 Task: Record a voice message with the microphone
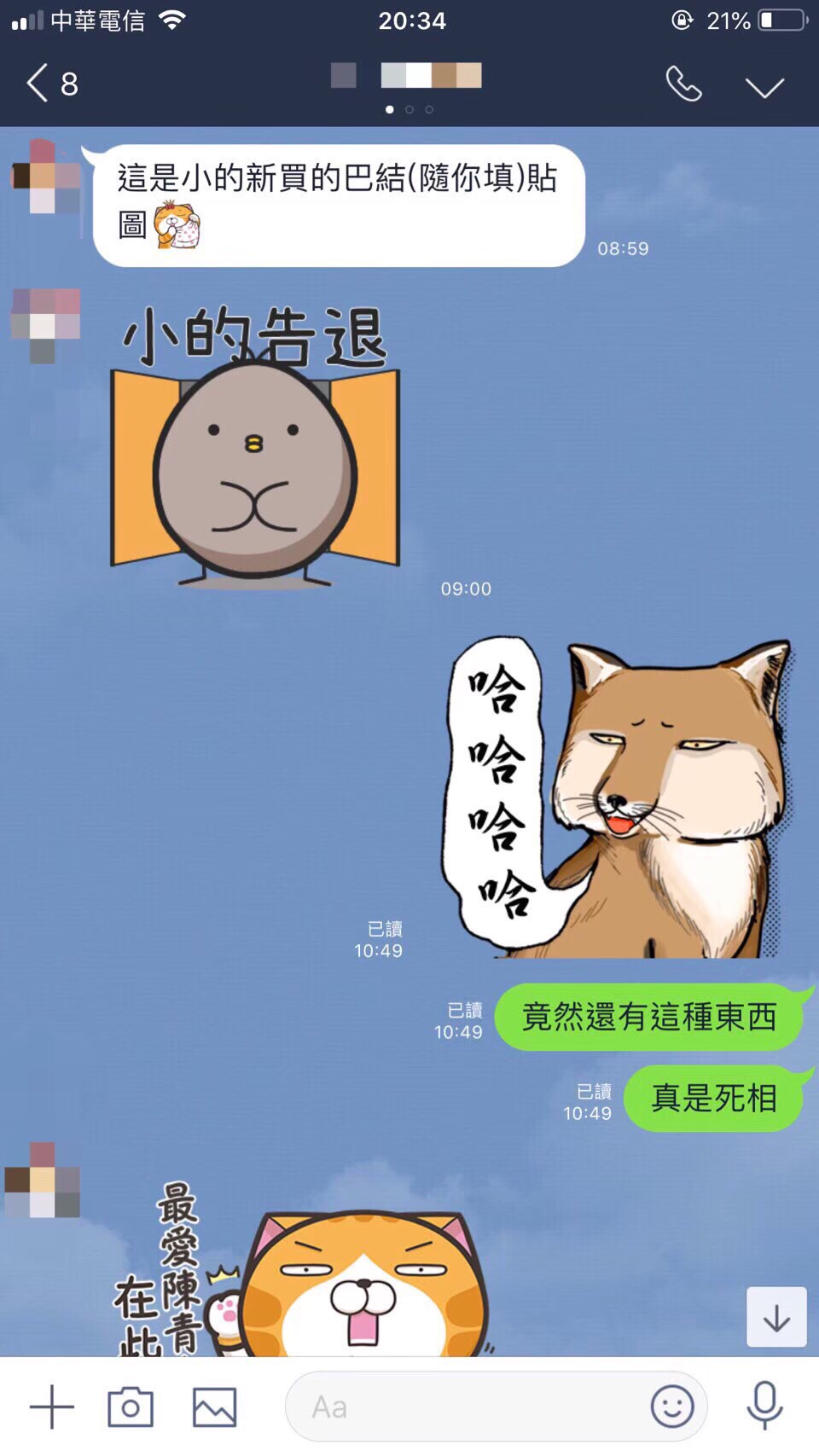[764, 1405]
